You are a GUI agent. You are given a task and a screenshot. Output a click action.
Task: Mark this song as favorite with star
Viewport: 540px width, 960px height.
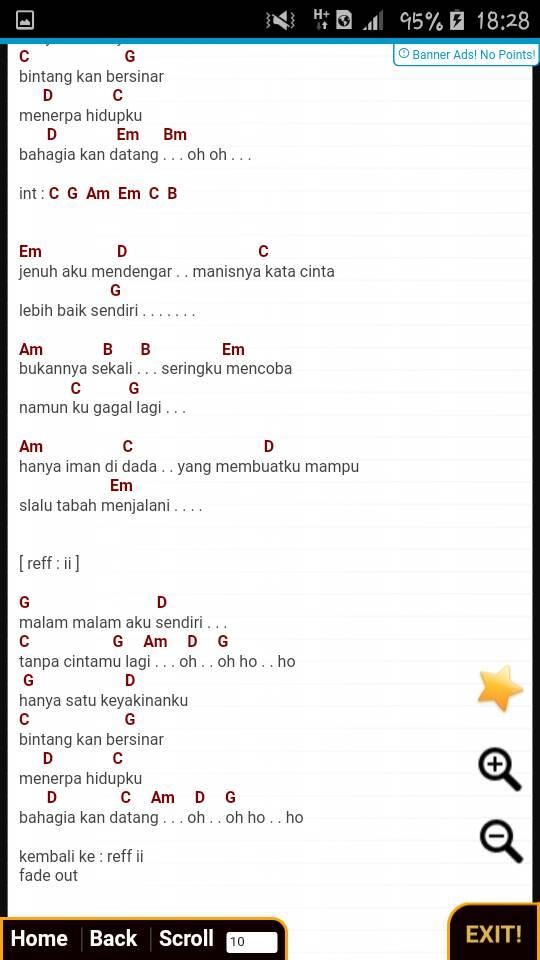pos(500,689)
